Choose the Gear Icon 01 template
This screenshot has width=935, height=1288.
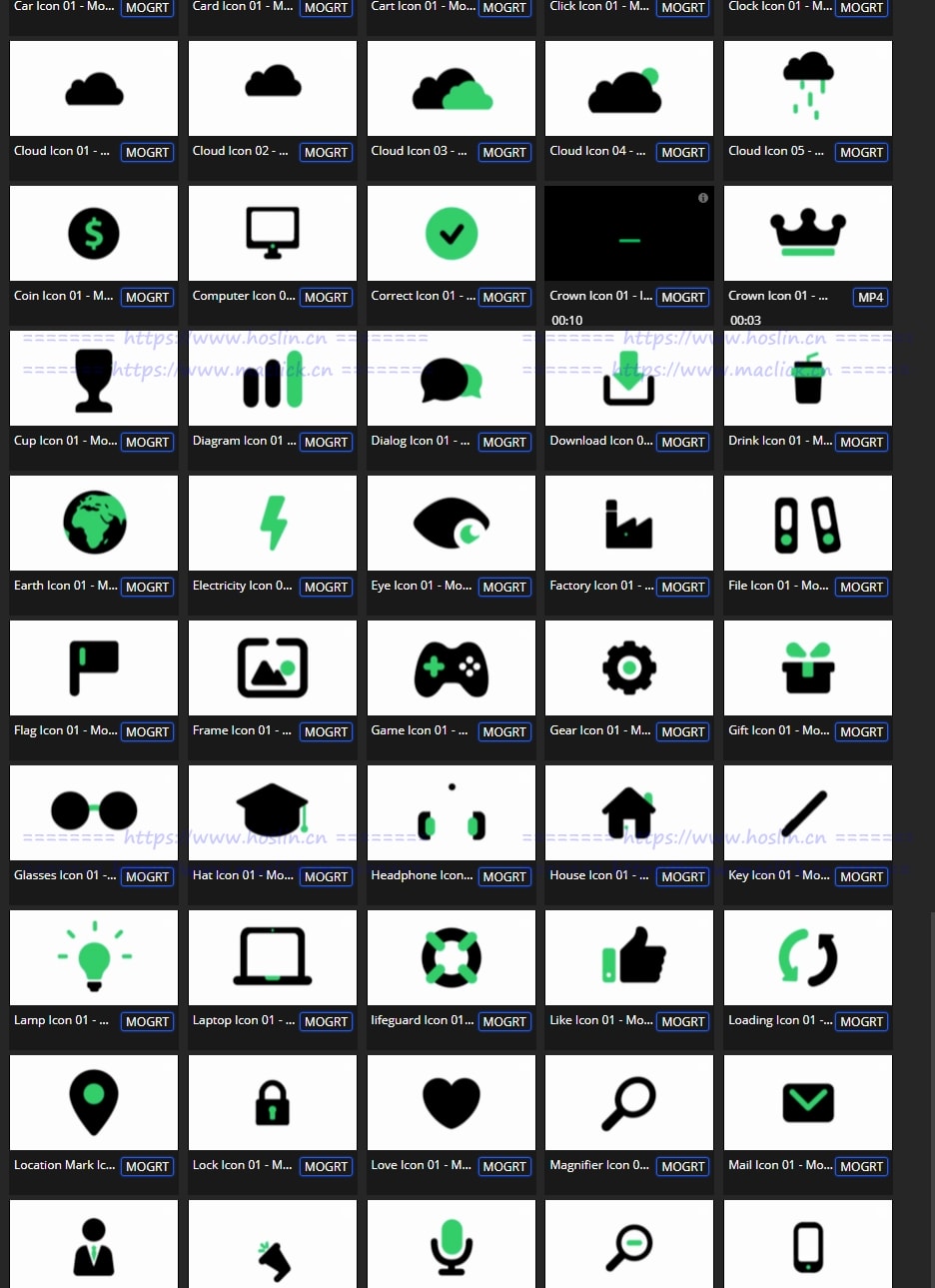[628, 668]
